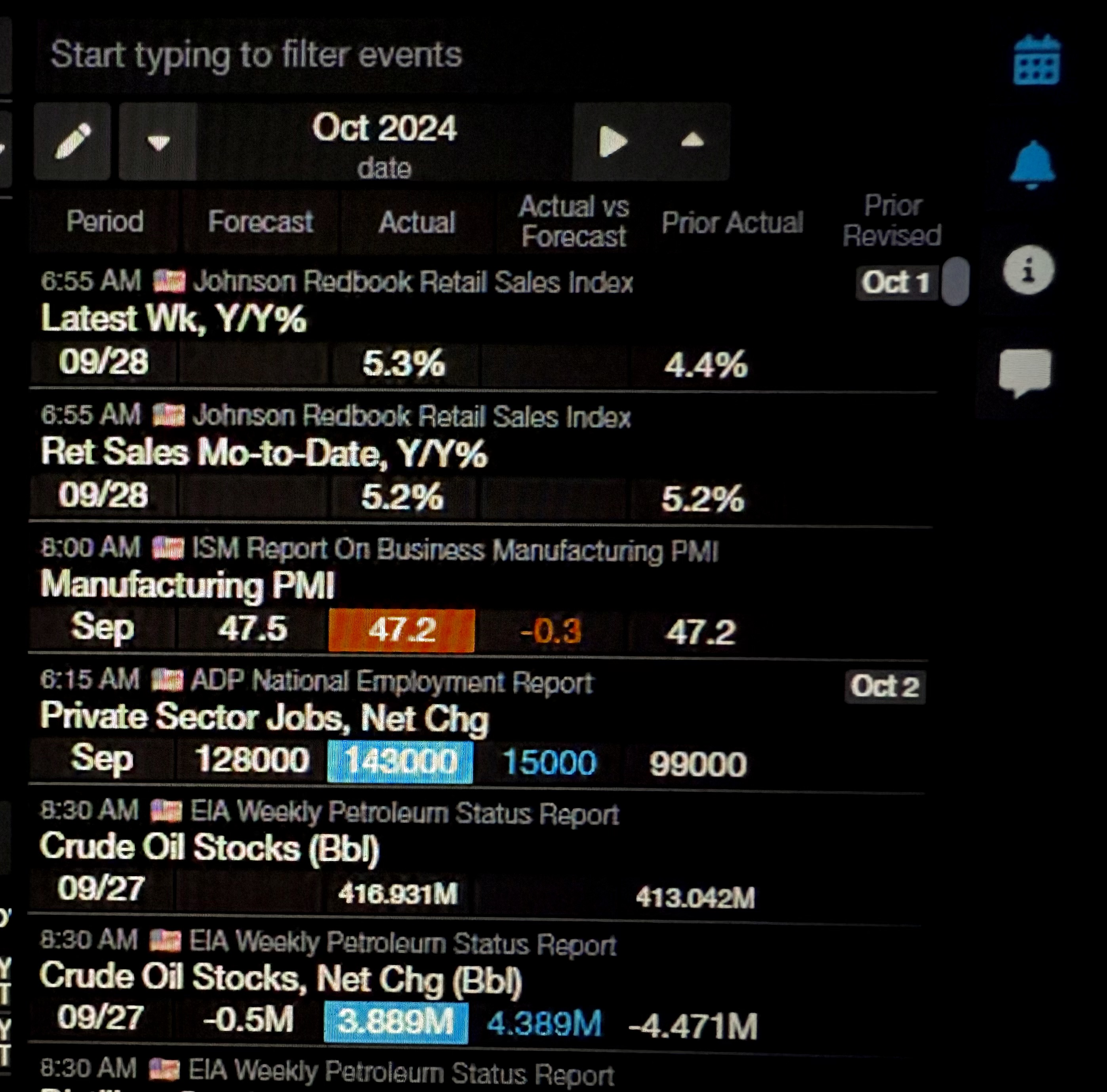Open the info icon

click(x=1029, y=270)
